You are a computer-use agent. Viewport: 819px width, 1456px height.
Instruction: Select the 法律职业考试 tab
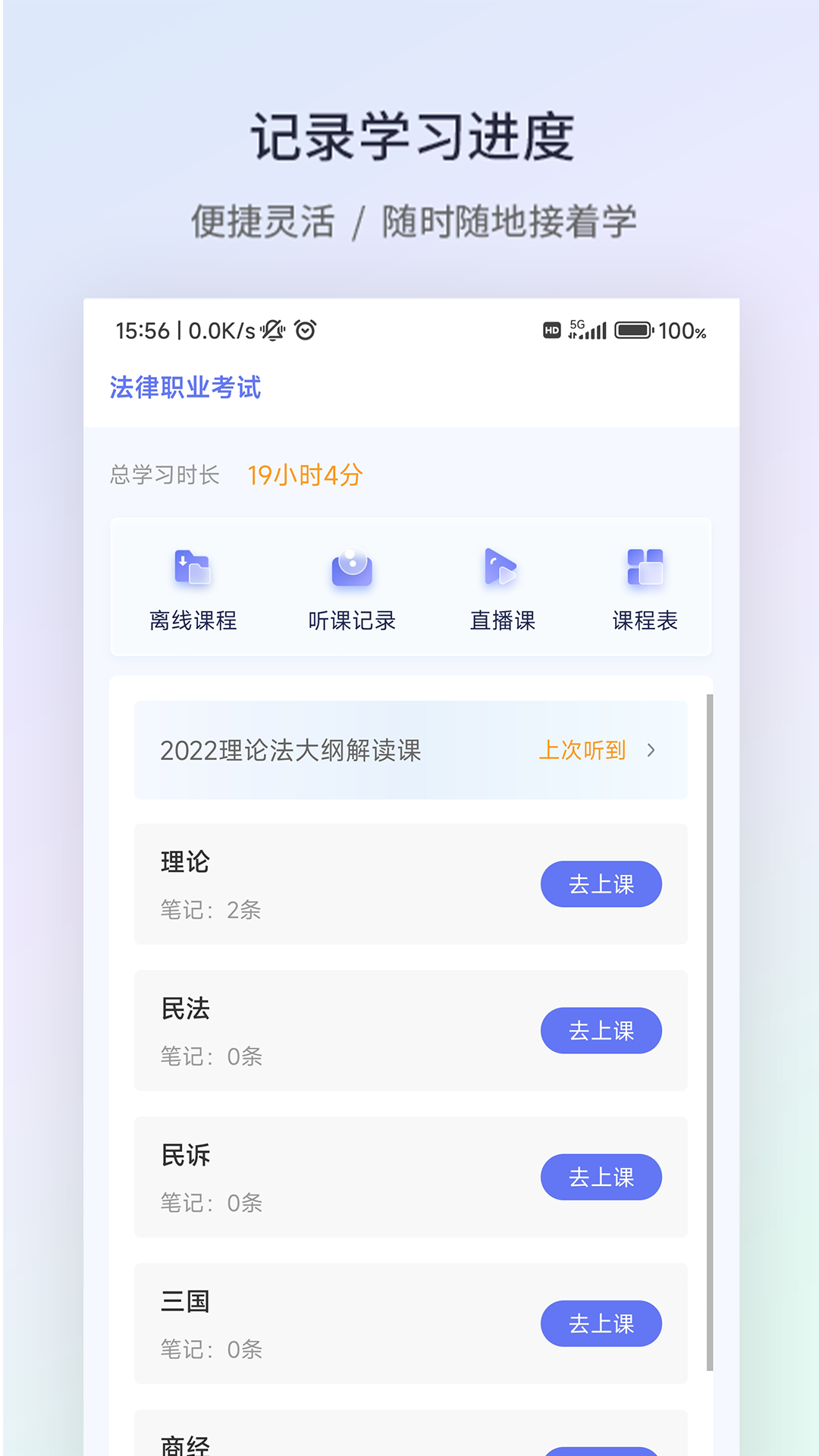pos(184,388)
